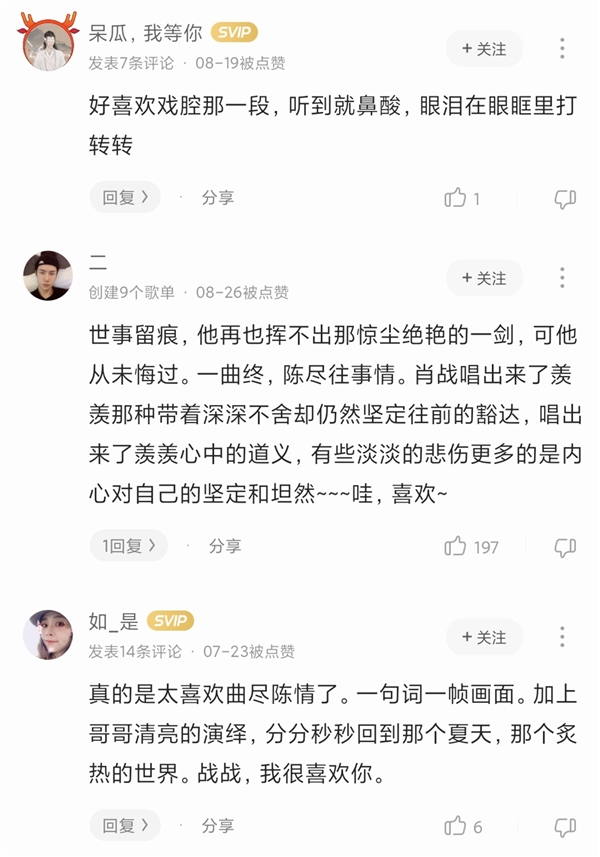Open overflow menu on 如_是's comment

pyautogui.click(x=563, y=636)
